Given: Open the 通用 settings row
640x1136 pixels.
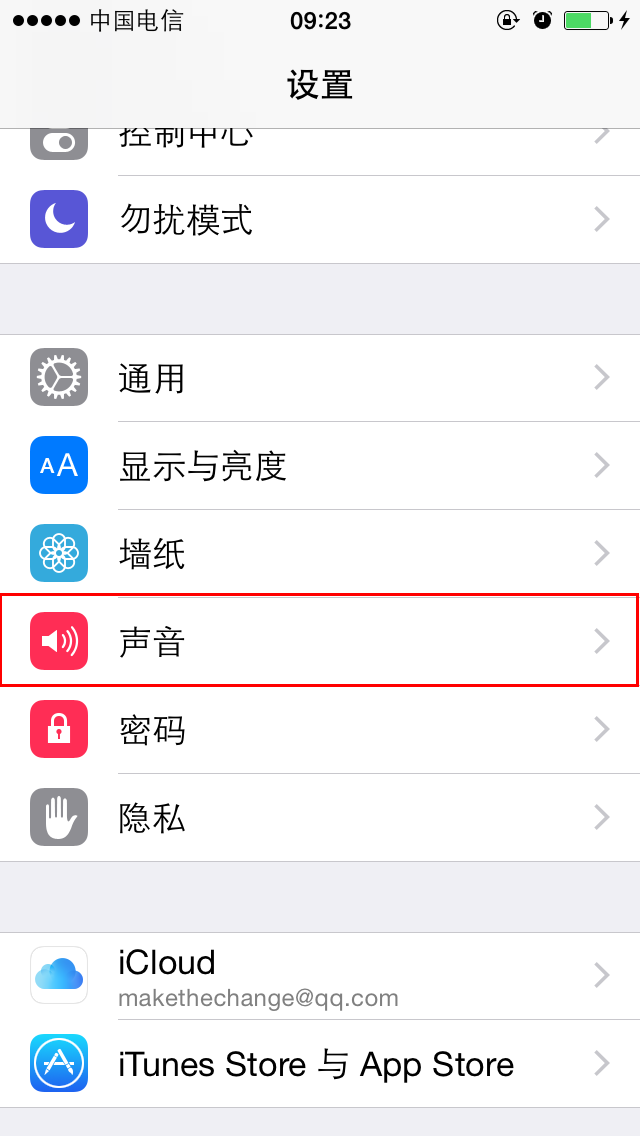Looking at the screenshot, I should 320,377.
